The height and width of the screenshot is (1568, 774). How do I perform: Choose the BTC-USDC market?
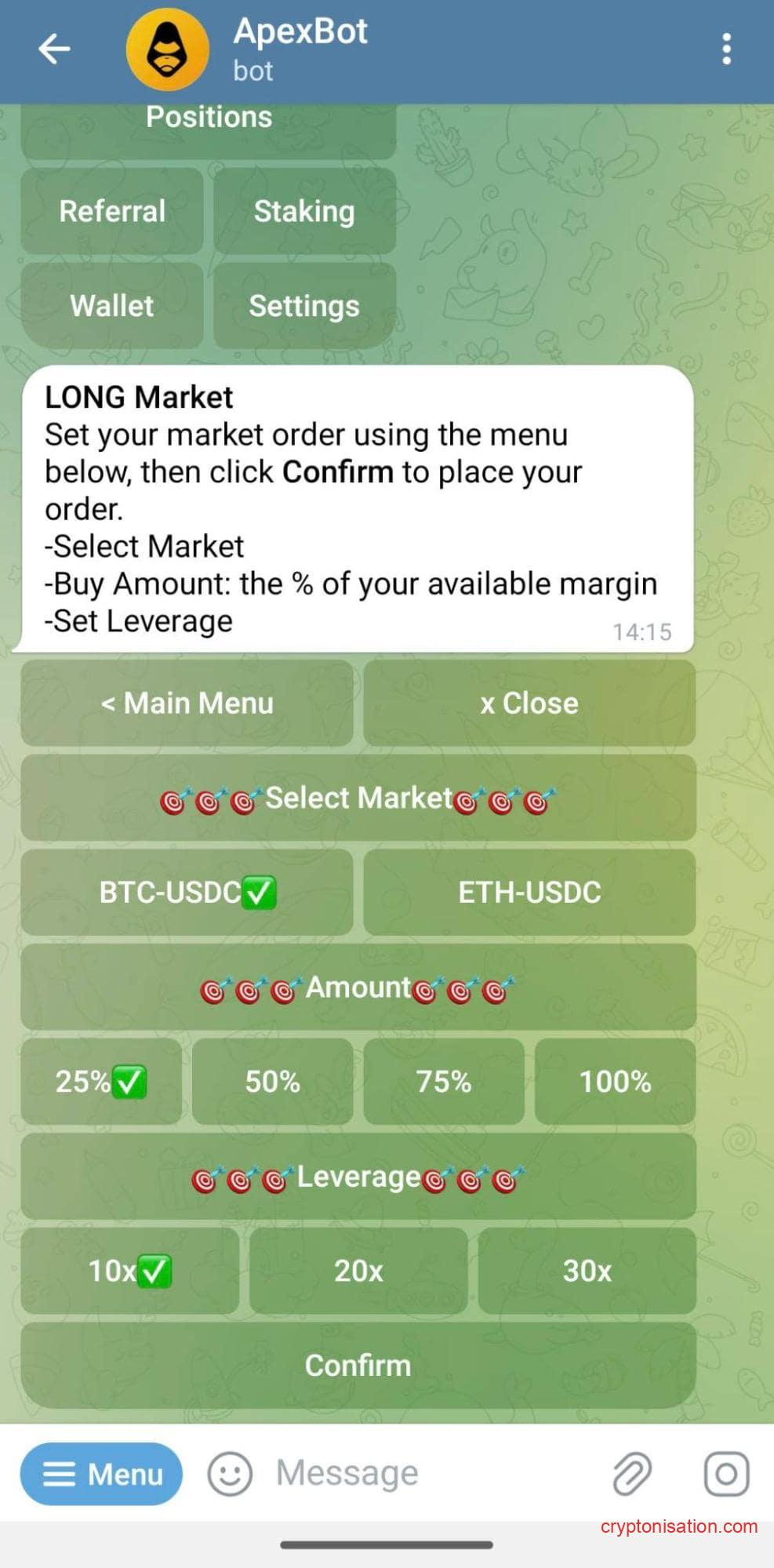pyautogui.click(x=187, y=893)
